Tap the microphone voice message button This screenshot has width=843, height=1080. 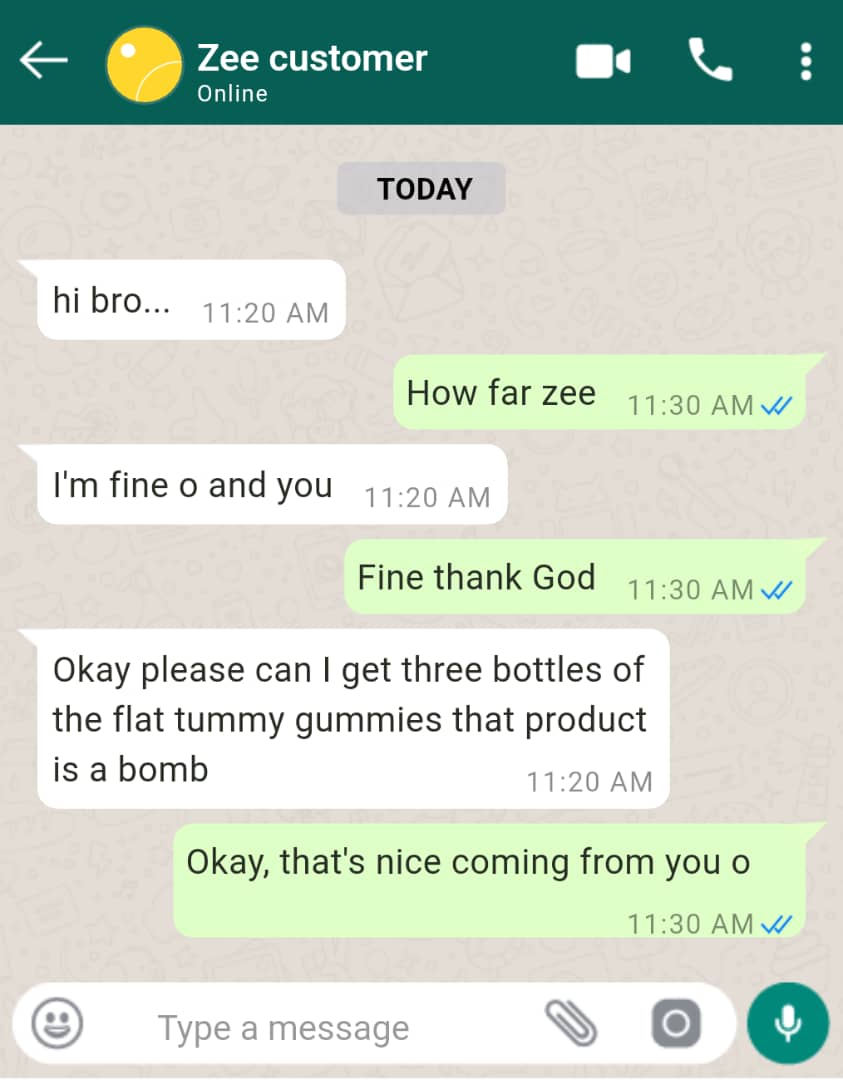click(x=788, y=1023)
